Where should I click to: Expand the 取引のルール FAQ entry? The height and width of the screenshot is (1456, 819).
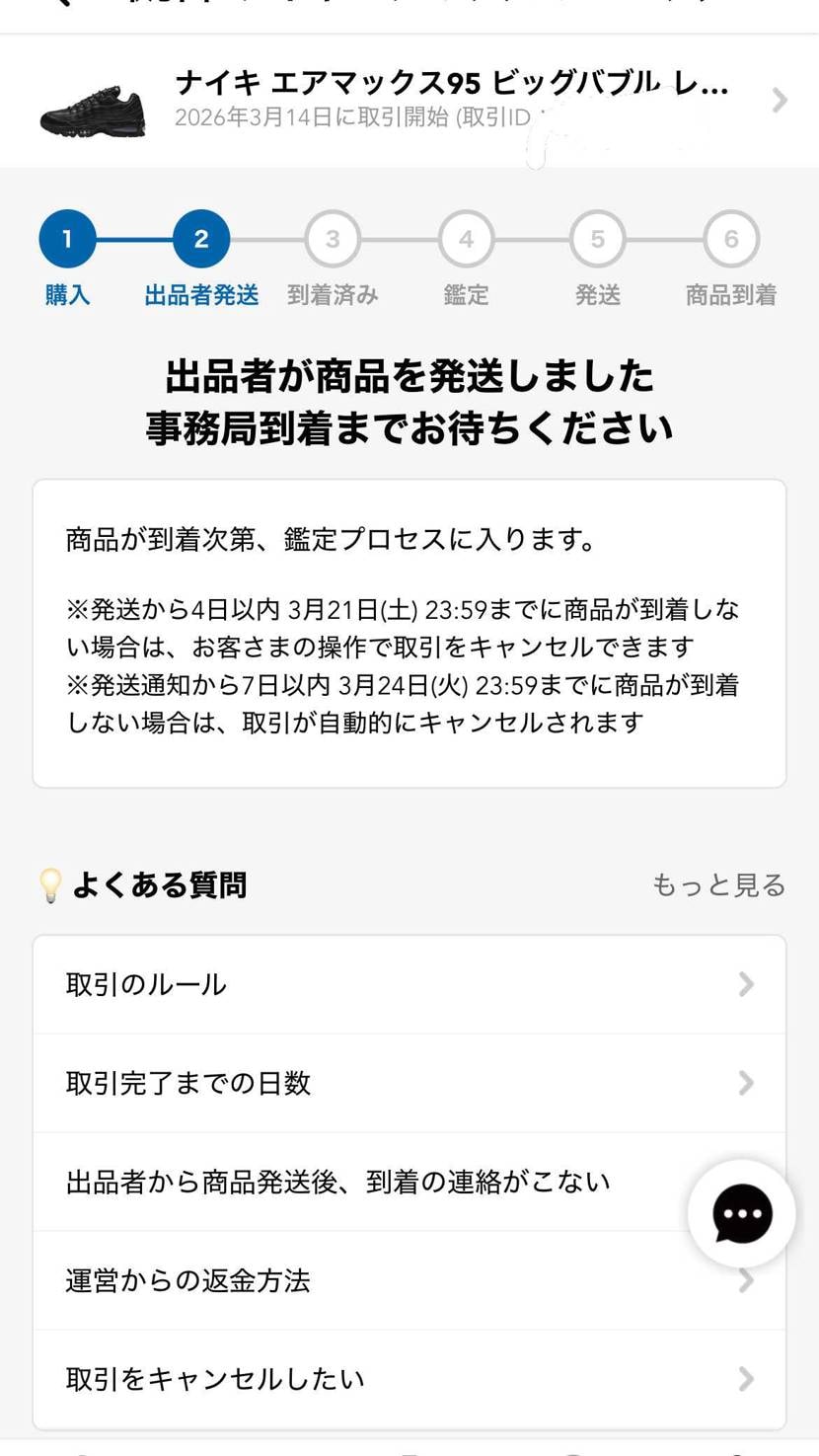pyautogui.click(x=409, y=983)
